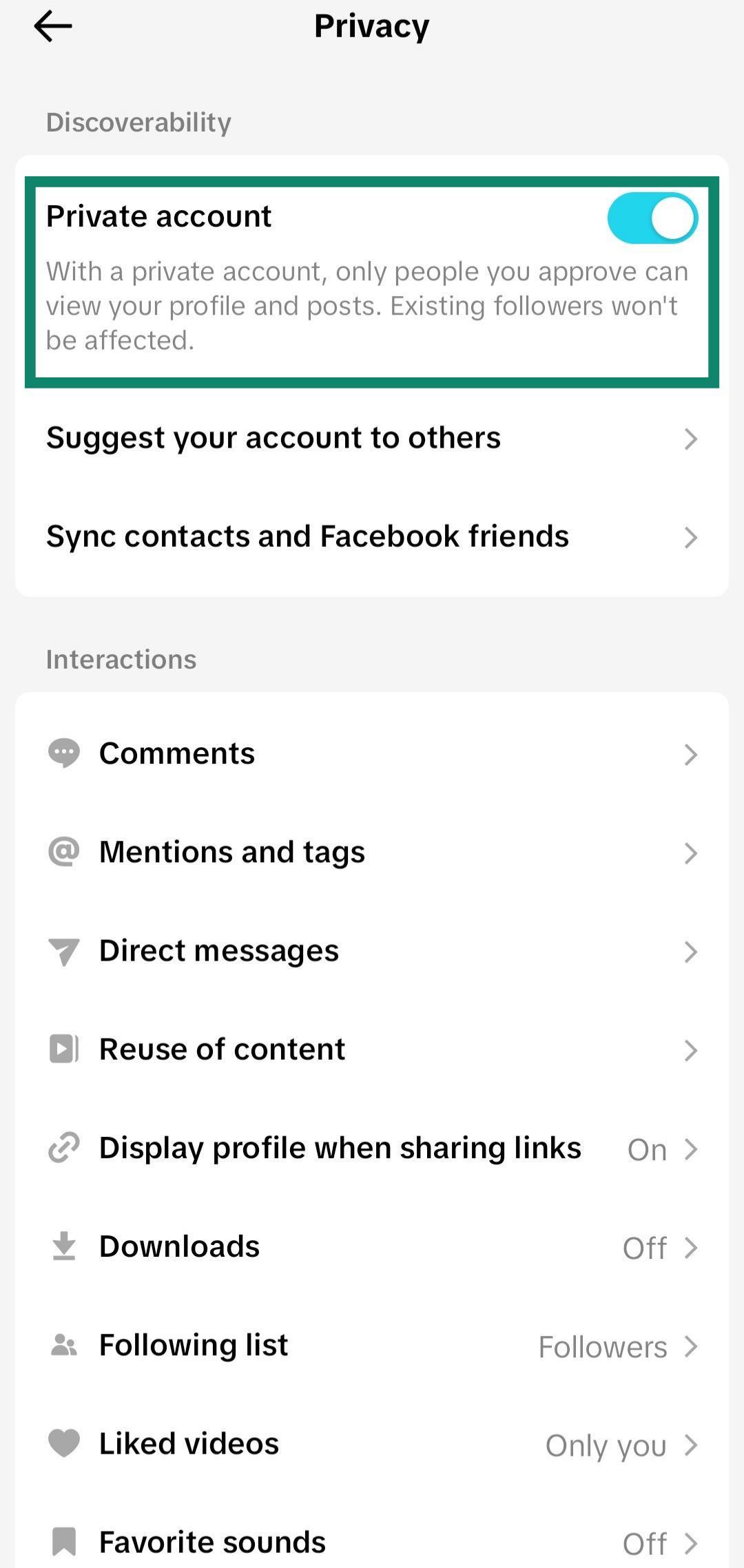The width and height of the screenshot is (744, 1568).
Task: Select the Privacy title header
Action: pos(372,26)
